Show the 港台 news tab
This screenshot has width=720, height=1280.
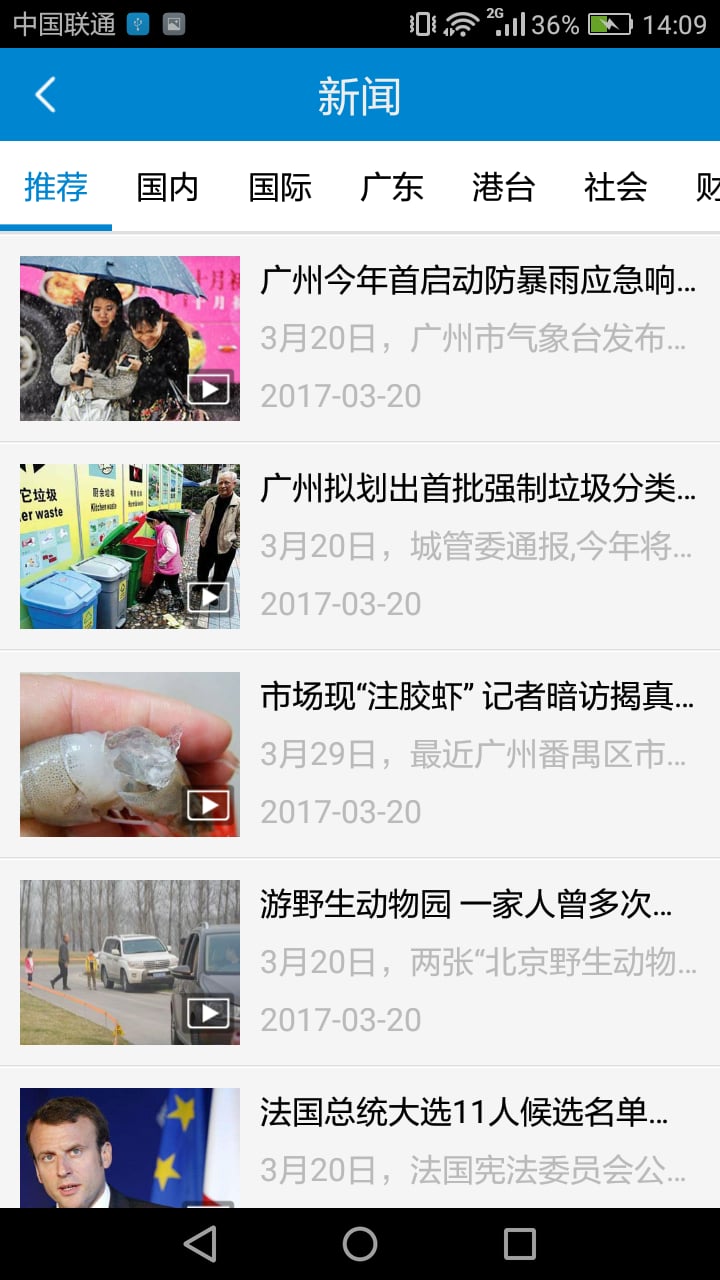tap(504, 187)
